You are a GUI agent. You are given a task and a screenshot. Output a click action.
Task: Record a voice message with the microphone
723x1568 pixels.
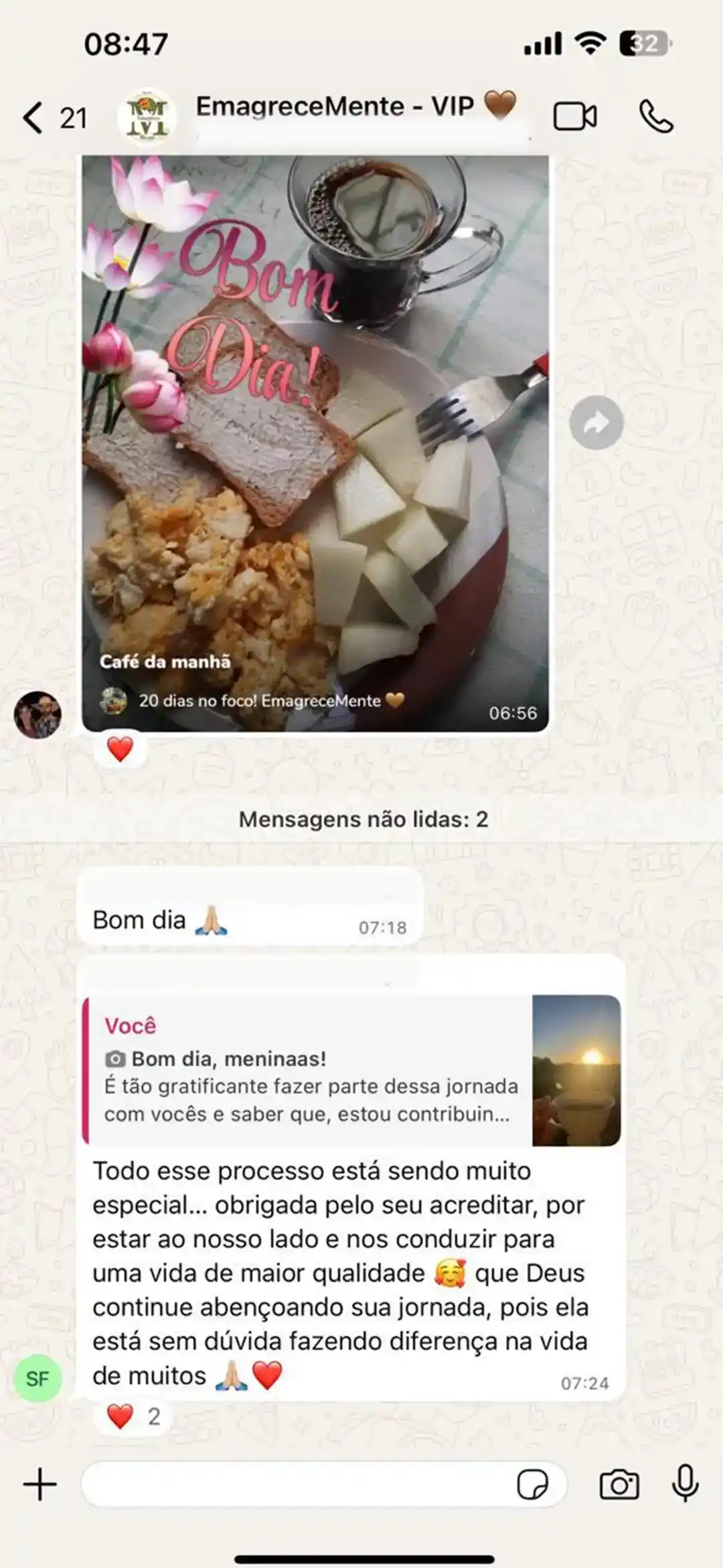coord(685,1483)
